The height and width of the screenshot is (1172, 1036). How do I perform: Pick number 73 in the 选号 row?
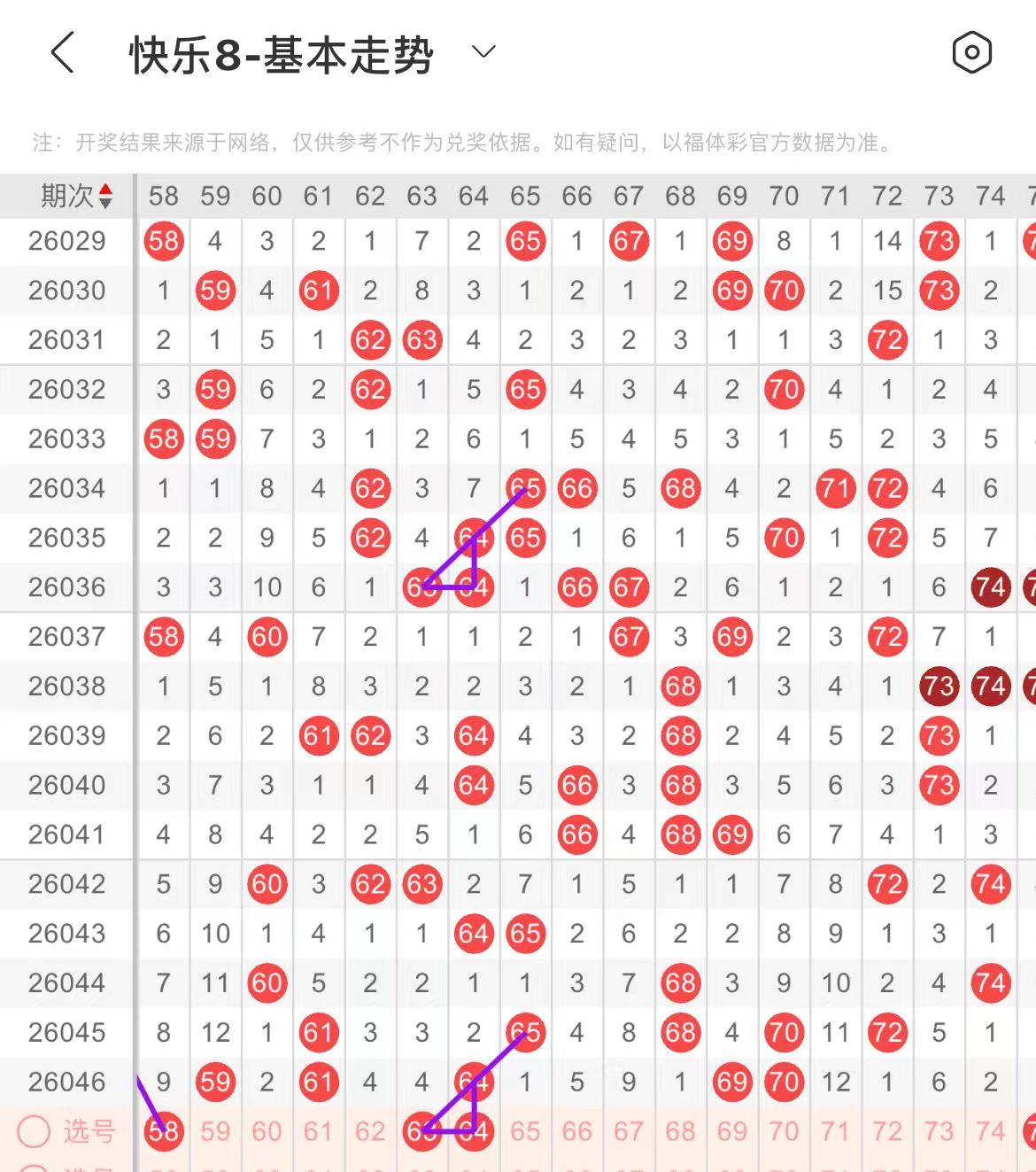click(x=939, y=1131)
